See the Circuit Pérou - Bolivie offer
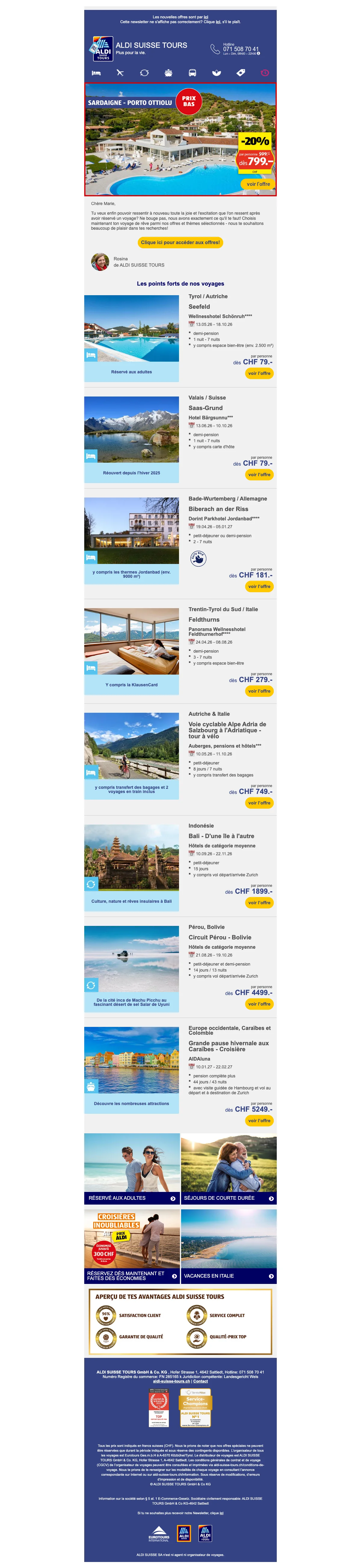The height and width of the screenshot is (1568, 361). coord(260,1004)
